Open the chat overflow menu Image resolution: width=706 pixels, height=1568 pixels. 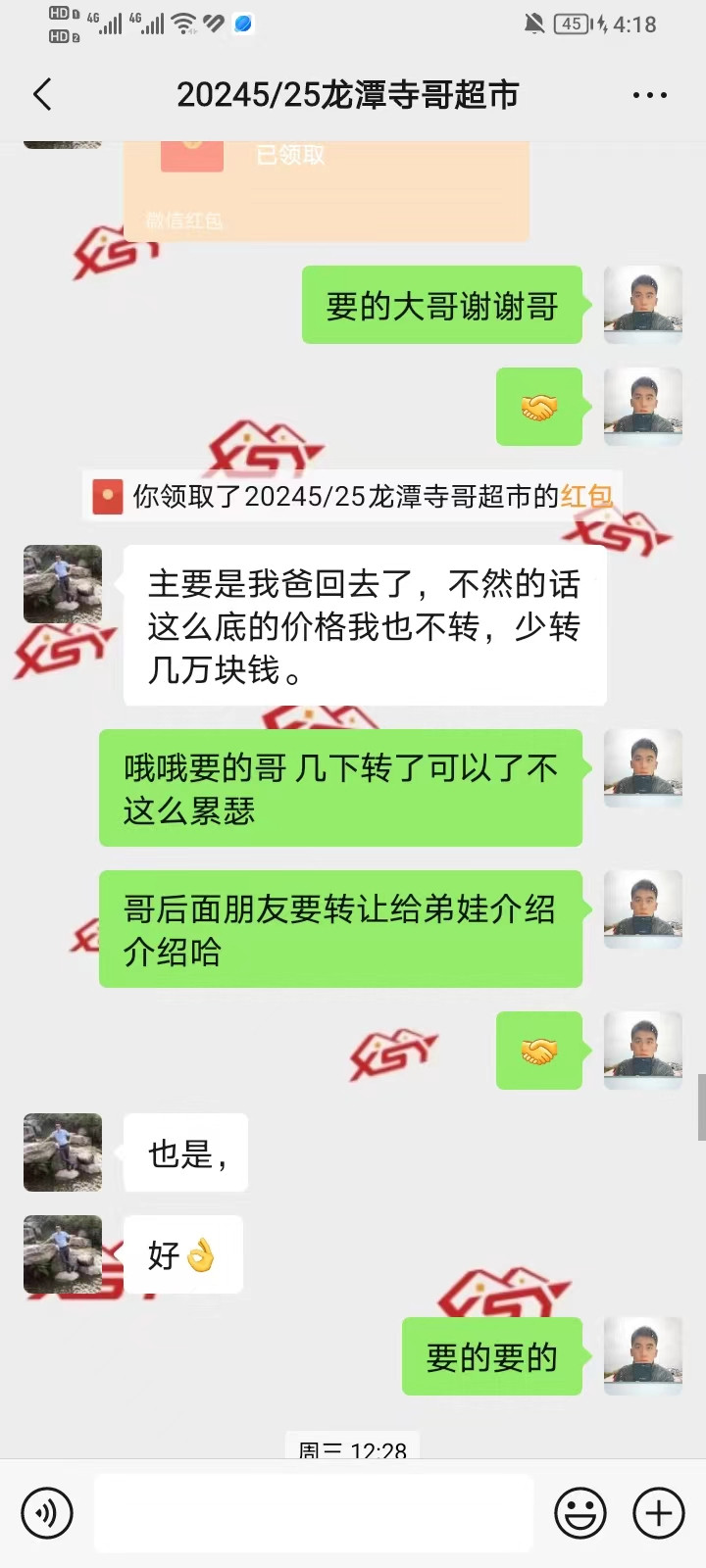[649, 95]
